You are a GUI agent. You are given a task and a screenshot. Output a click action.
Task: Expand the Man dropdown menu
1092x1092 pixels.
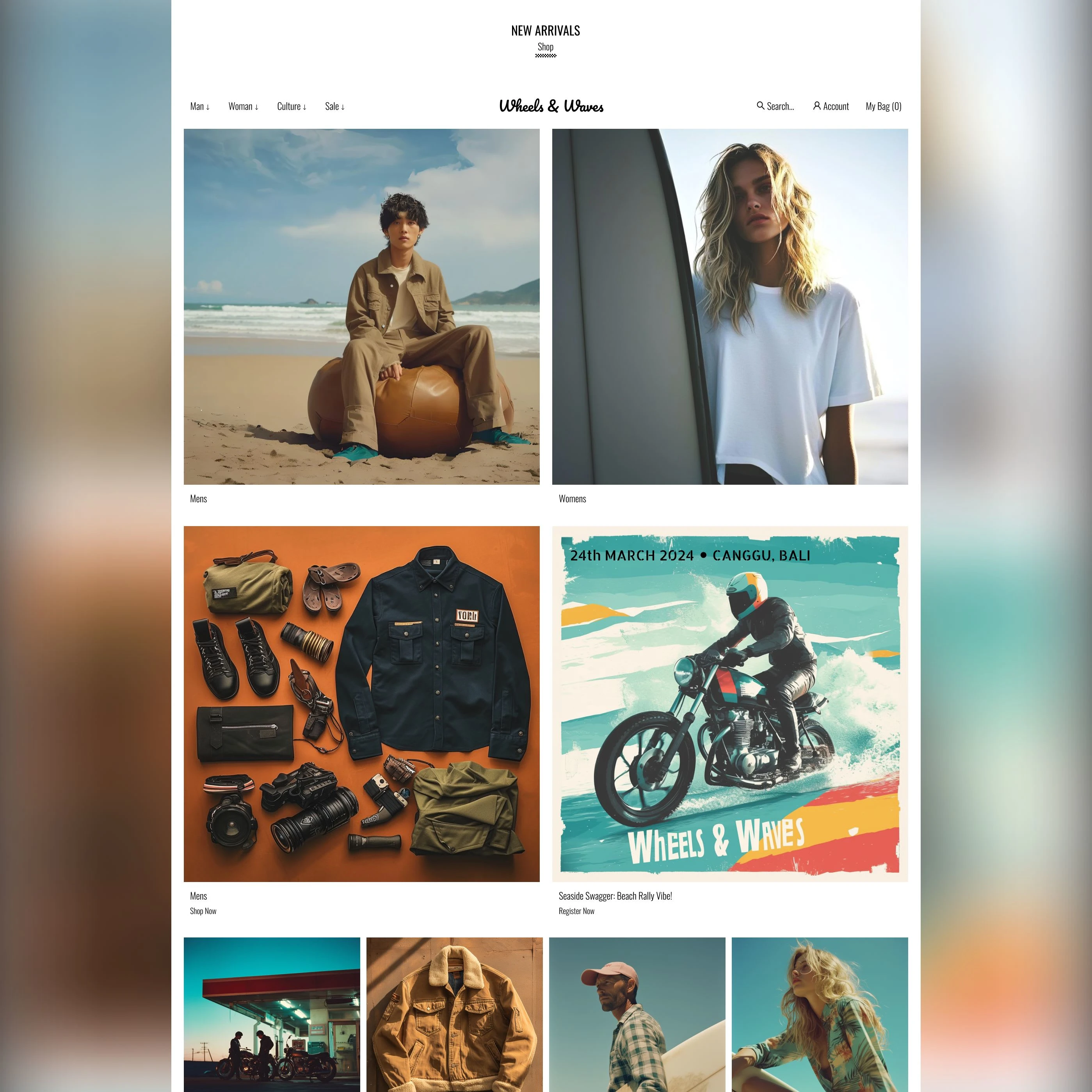[199, 106]
